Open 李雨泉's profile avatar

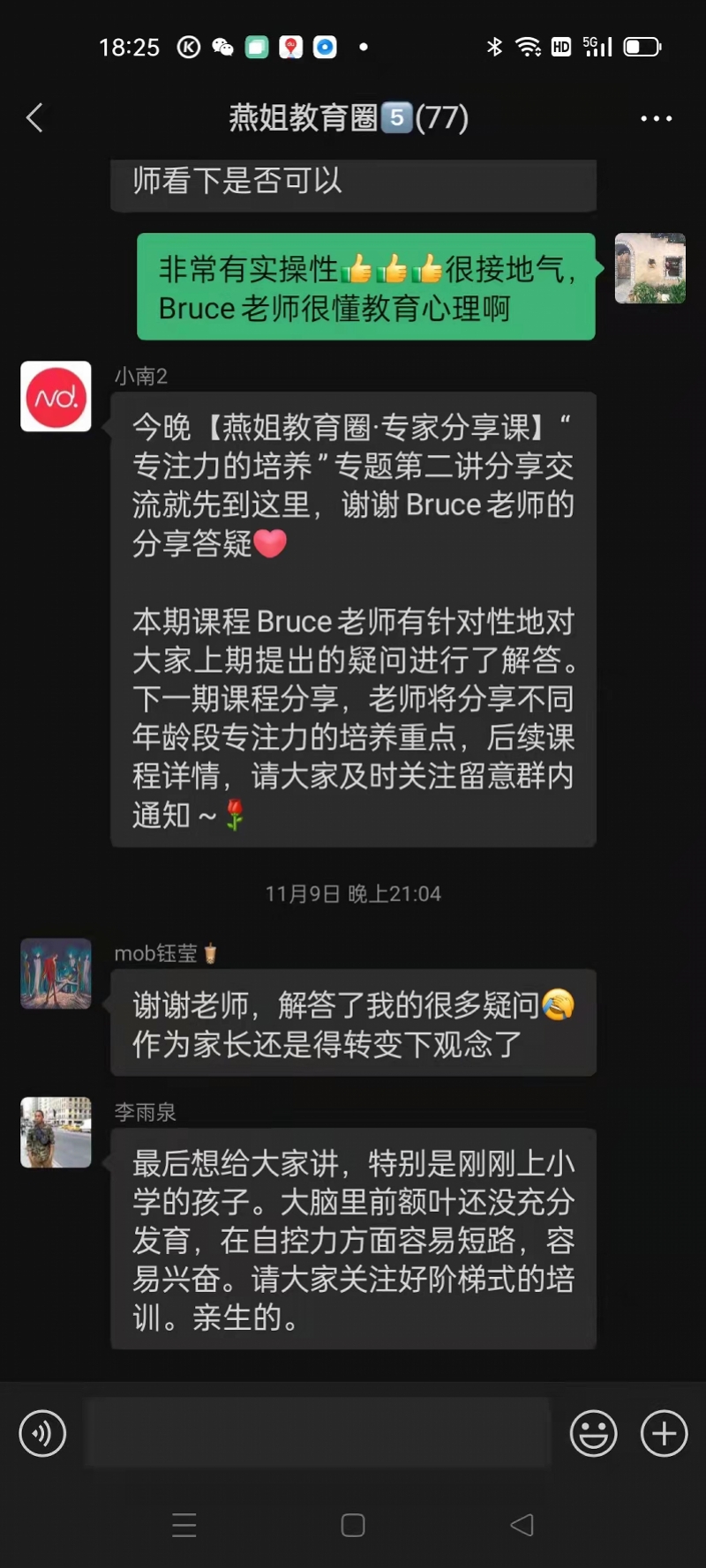click(x=56, y=1132)
